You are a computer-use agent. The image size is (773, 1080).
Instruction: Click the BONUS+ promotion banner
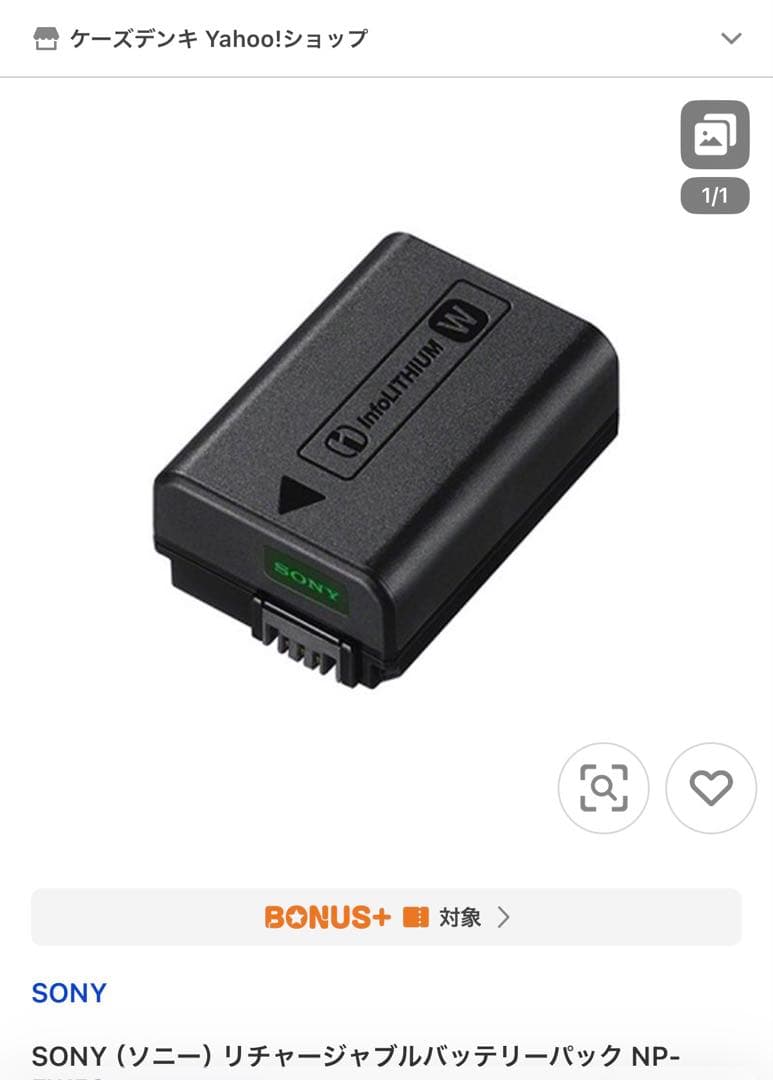point(386,915)
